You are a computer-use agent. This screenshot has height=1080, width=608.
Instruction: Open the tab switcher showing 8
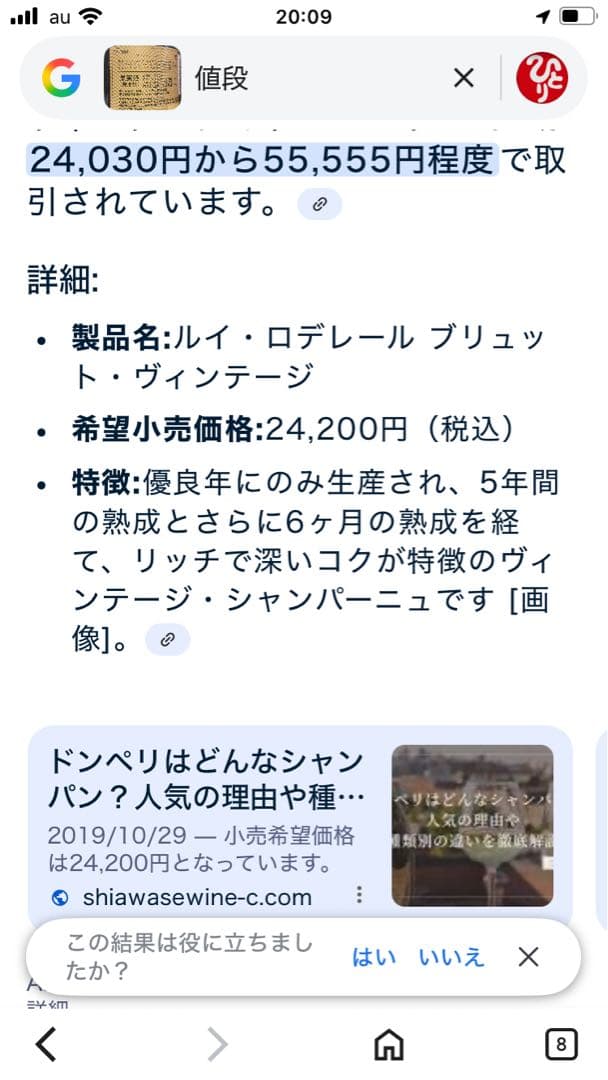pos(561,1045)
